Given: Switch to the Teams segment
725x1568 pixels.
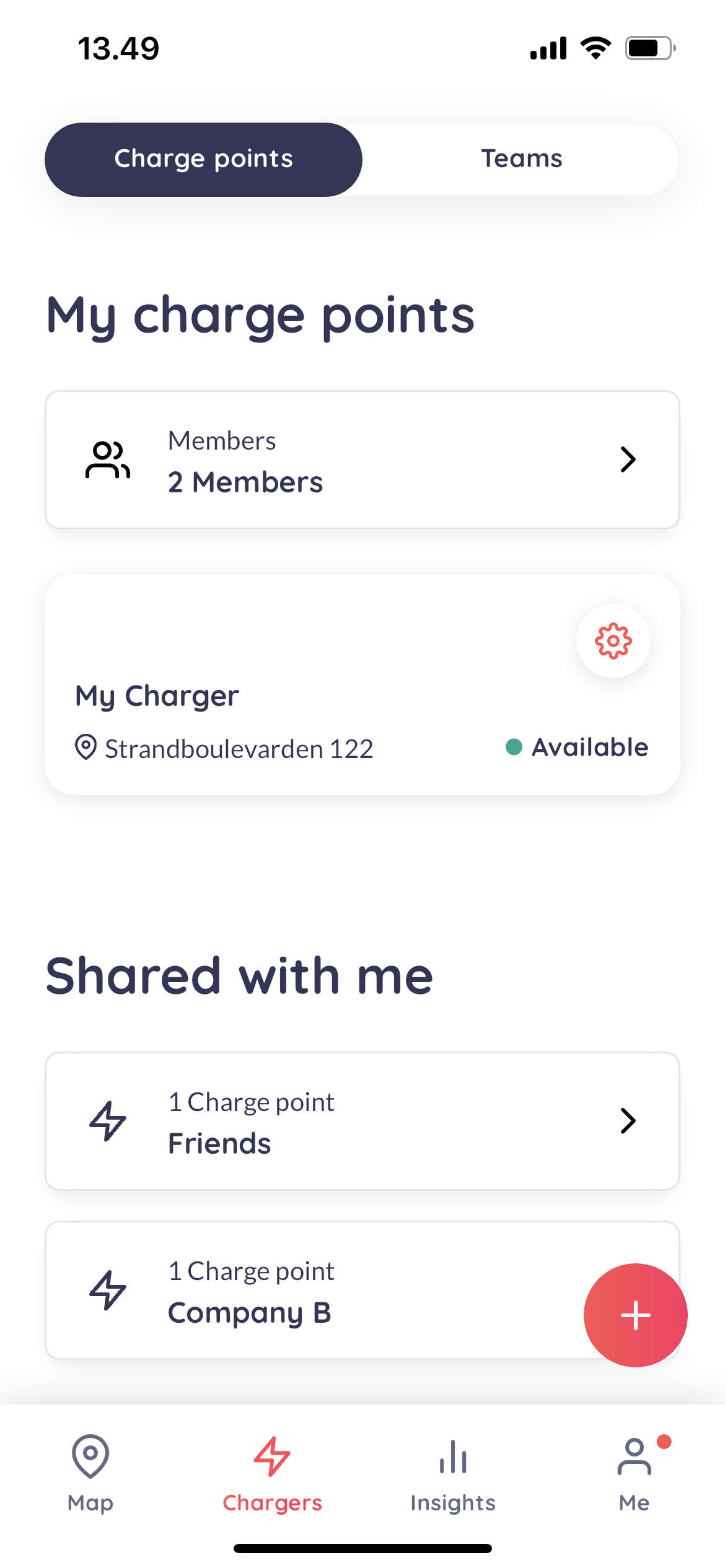Looking at the screenshot, I should 521,159.
